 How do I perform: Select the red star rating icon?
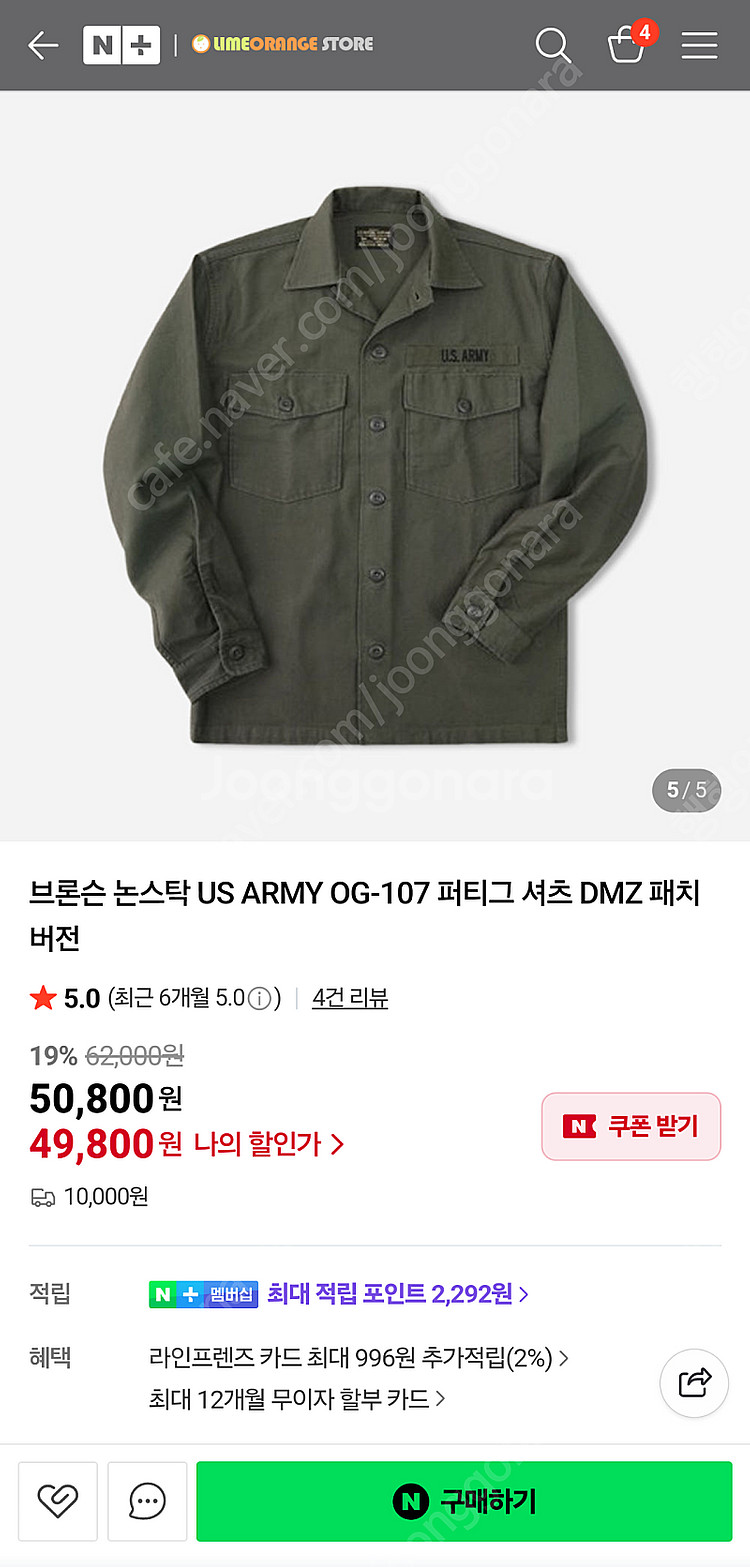(x=41, y=996)
